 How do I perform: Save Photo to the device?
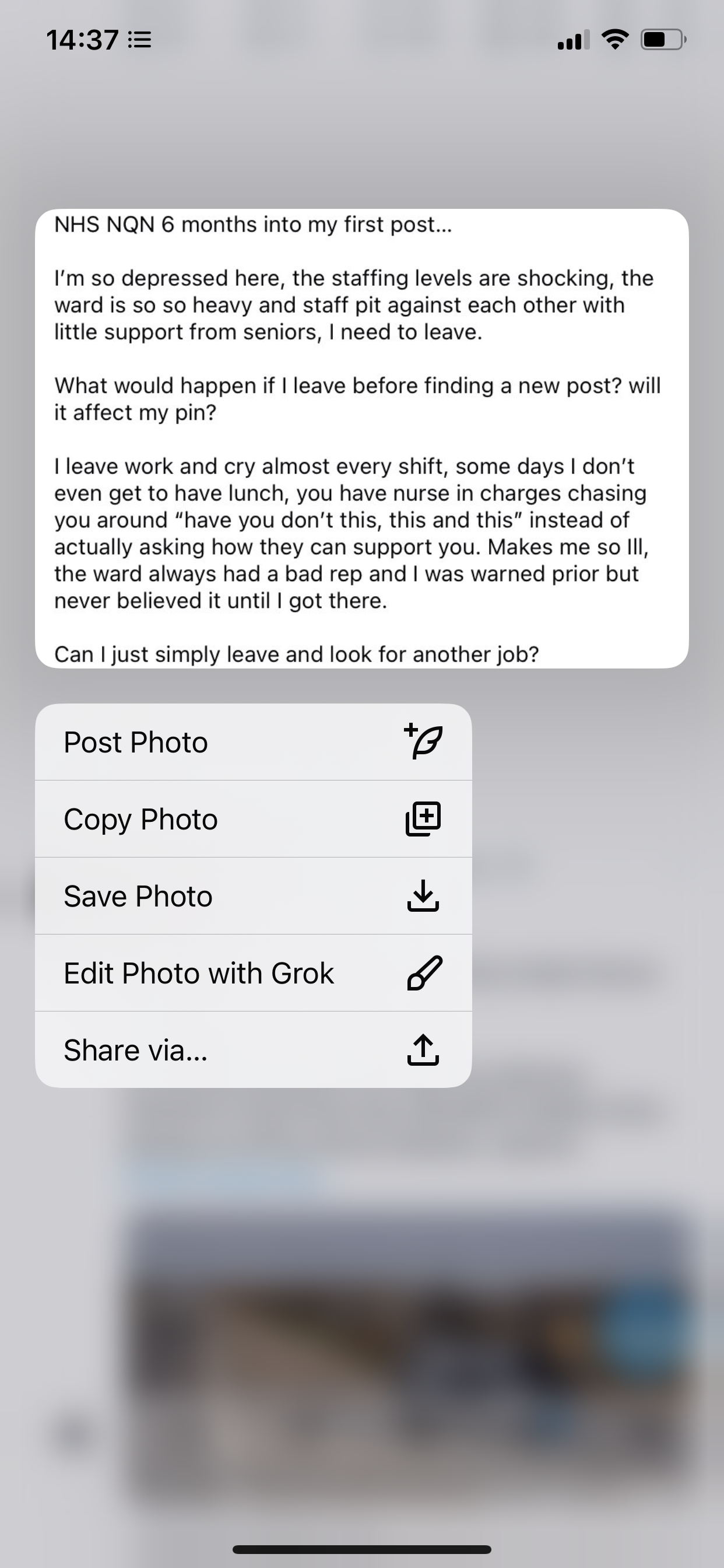coord(253,896)
